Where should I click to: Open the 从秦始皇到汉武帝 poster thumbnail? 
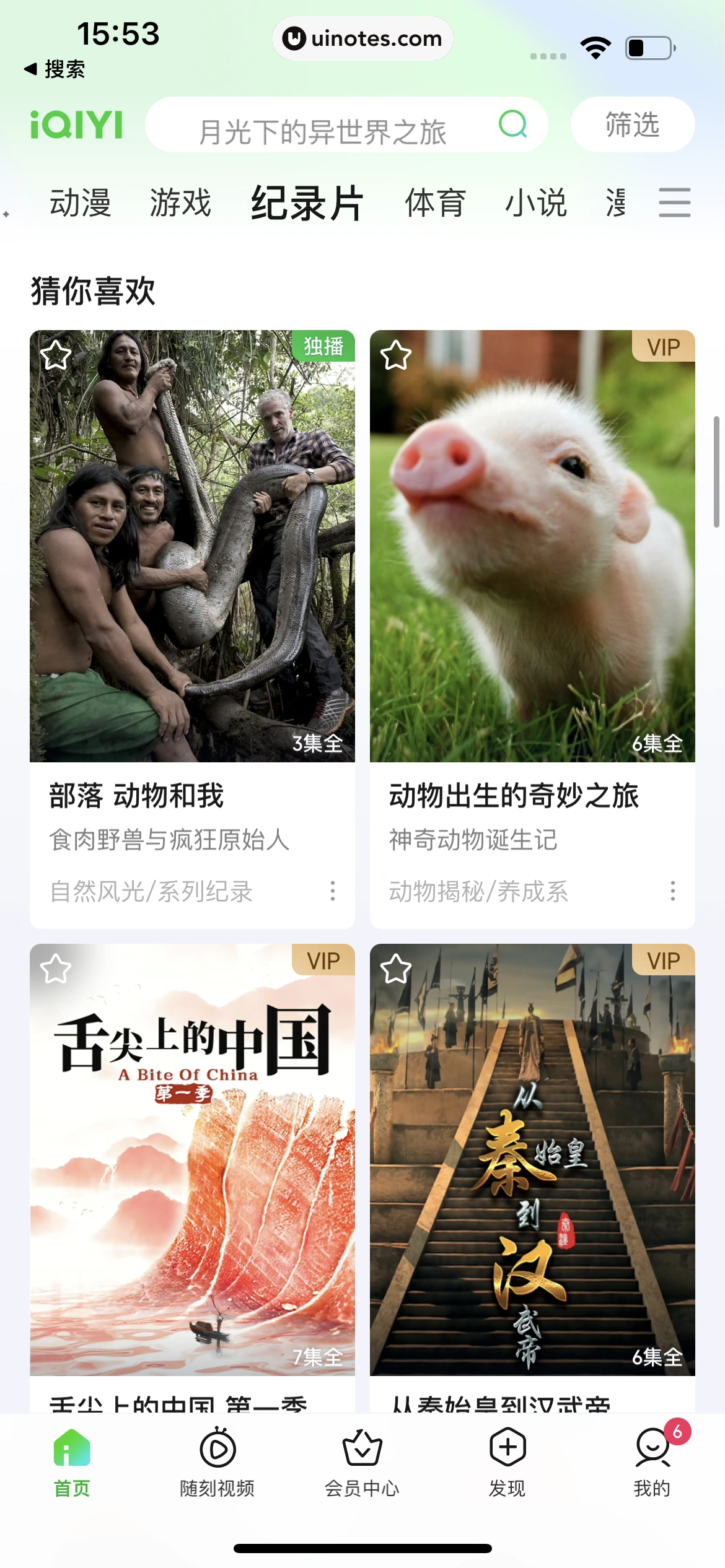tap(532, 1164)
